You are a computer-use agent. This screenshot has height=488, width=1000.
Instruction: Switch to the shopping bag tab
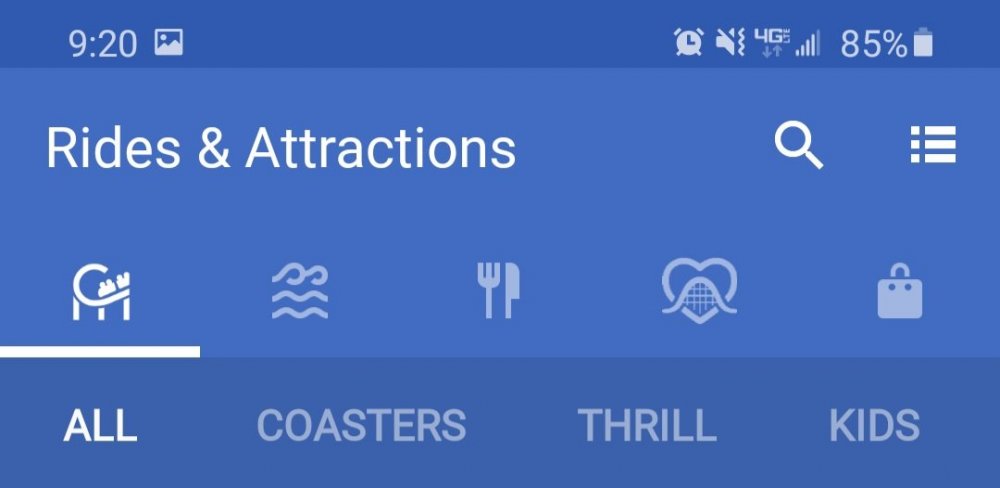tap(899, 292)
